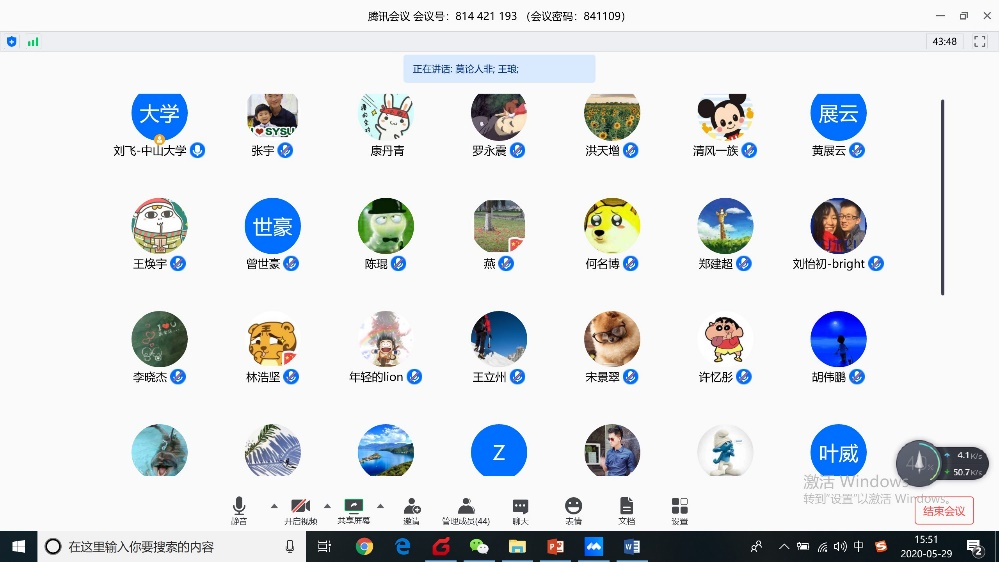Expand the video options arrow
Viewport: 999px width, 562px height.
pyautogui.click(x=327, y=506)
